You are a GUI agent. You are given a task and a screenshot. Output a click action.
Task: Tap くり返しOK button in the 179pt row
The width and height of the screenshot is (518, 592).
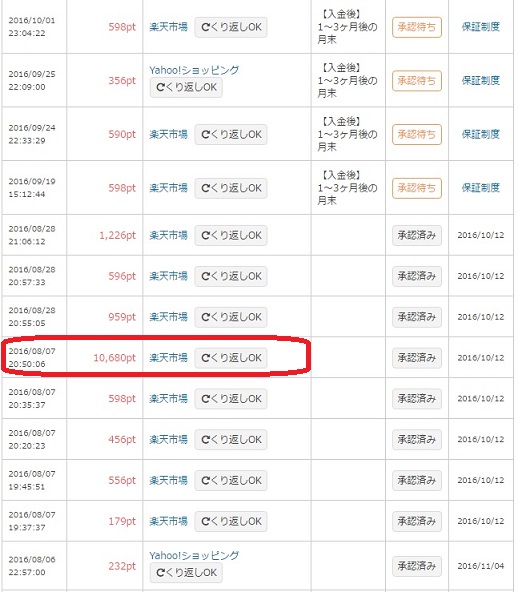point(231,521)
